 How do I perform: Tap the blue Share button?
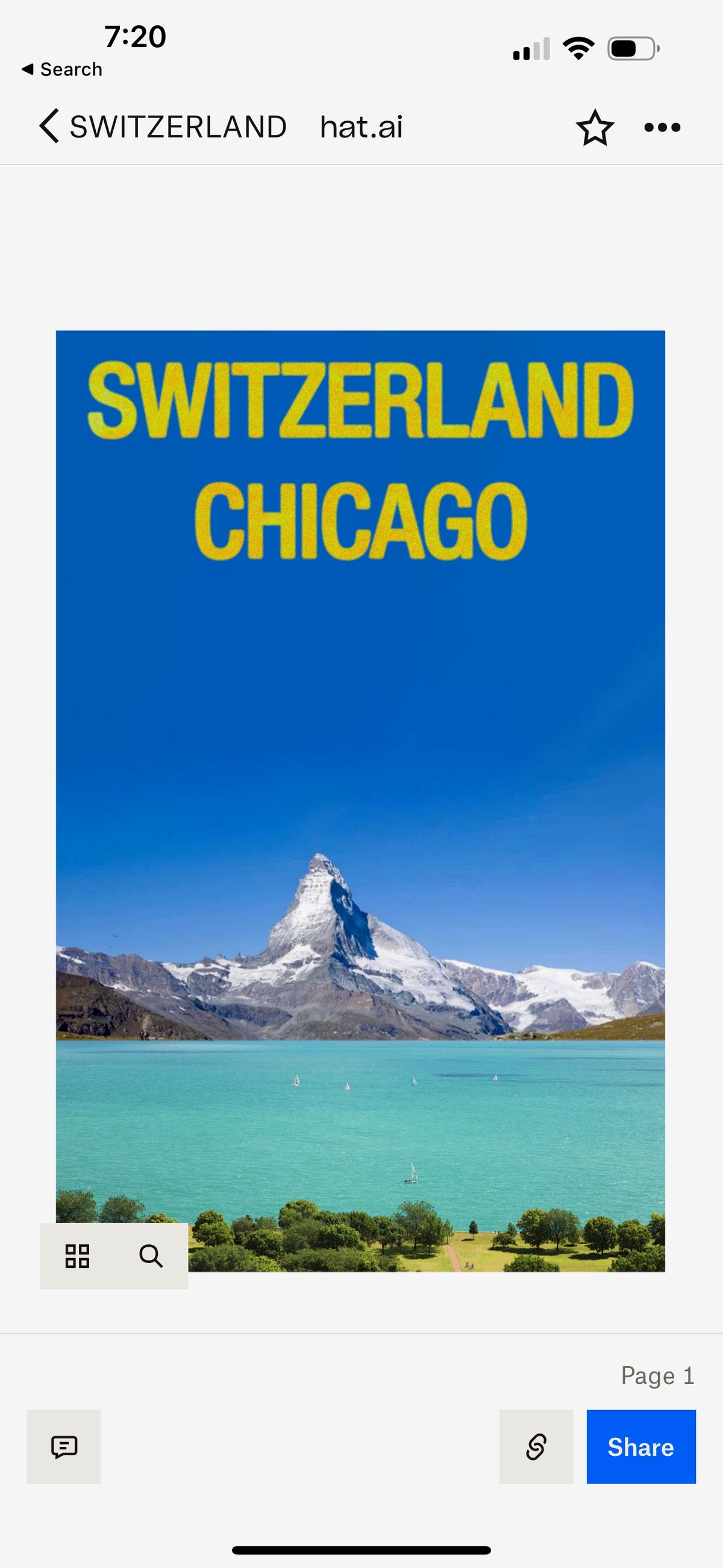[x=641, y=1446]
